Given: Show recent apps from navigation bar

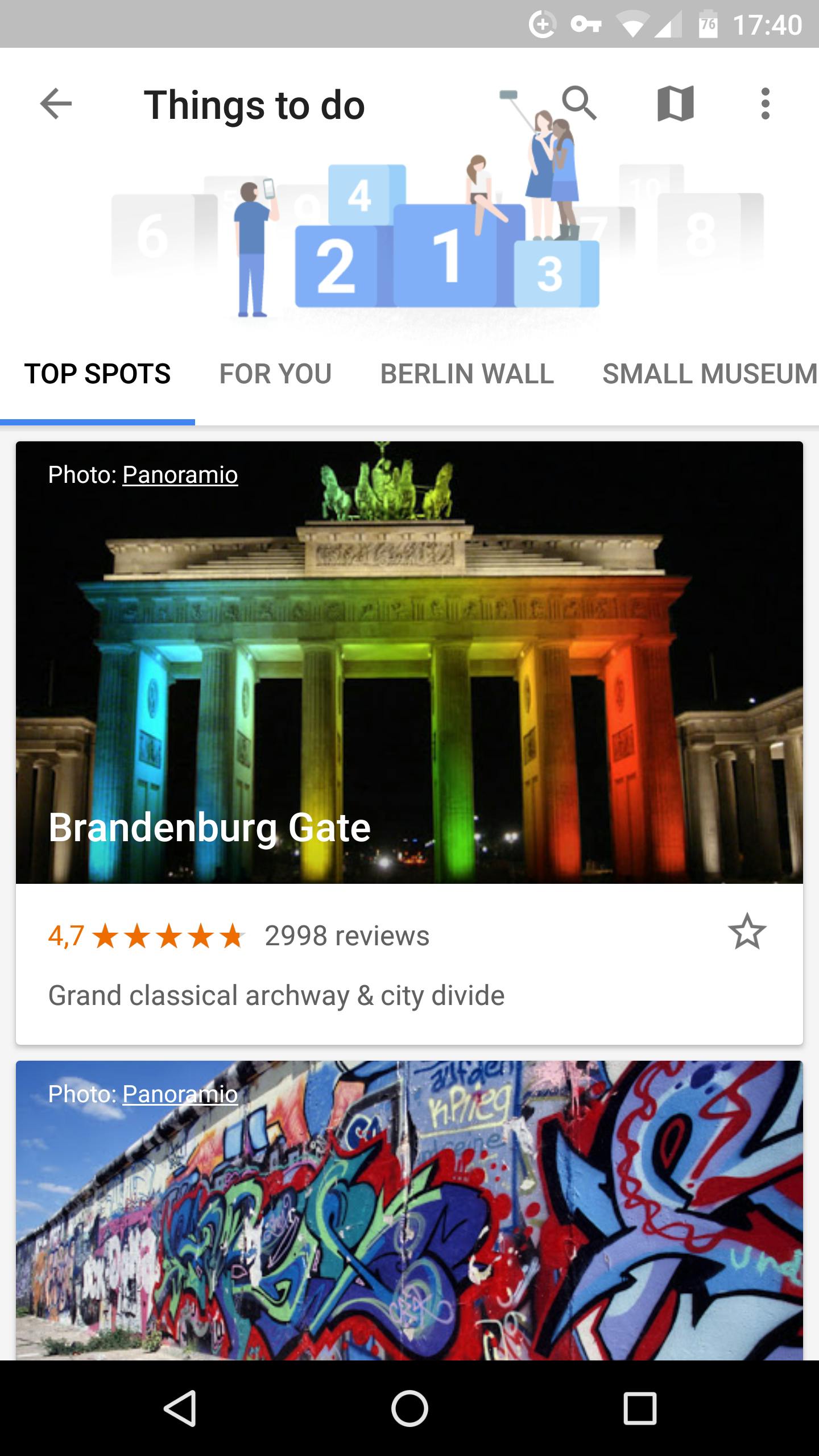Looking at the screenshot, I should click(x=640, y=1408).
